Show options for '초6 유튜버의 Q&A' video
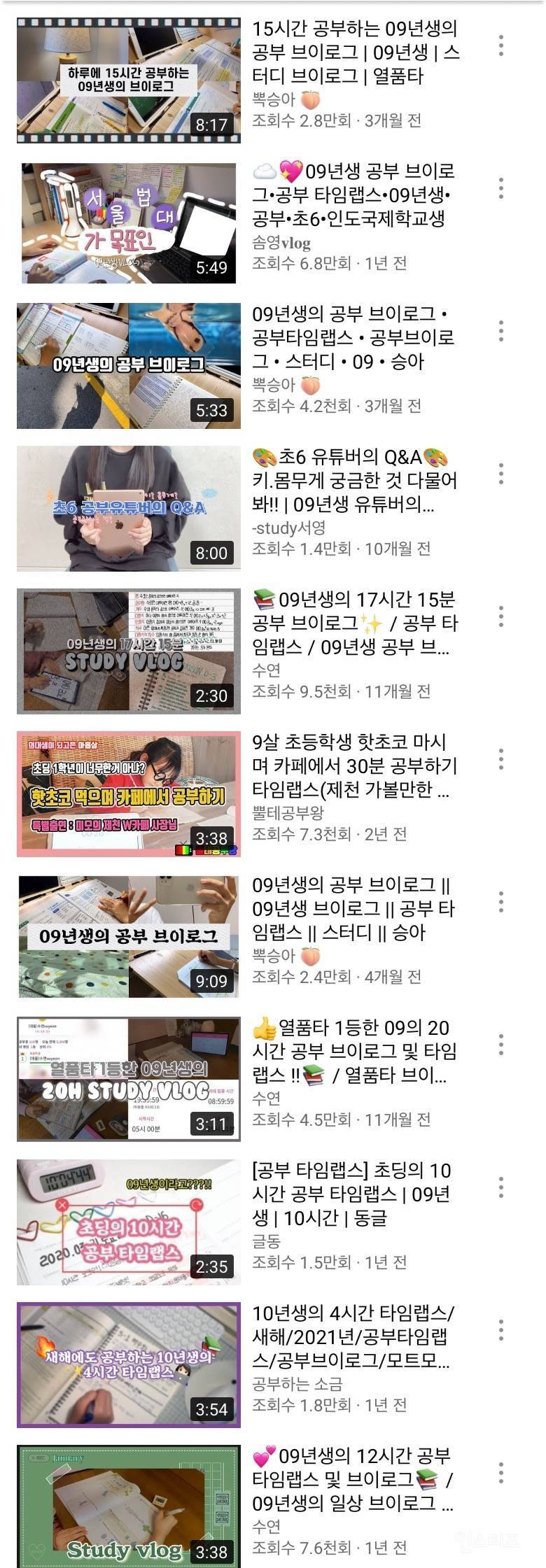 coord(501,474)
